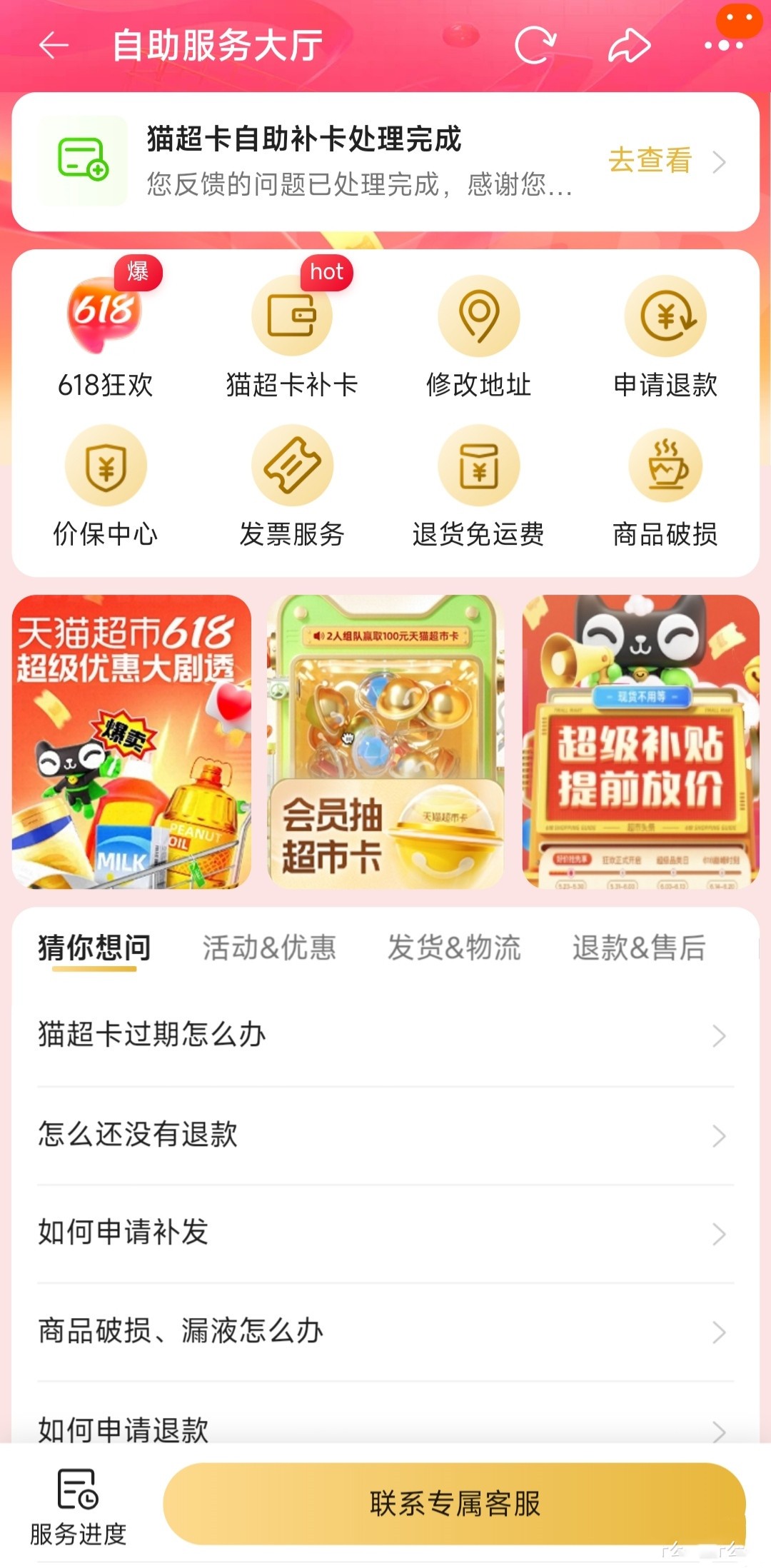Image resolution: width=771 pixels, height=1568 pixels.
Task: Tap 去查看 on the 猫超卡补卡 notice
Action: 665,161
